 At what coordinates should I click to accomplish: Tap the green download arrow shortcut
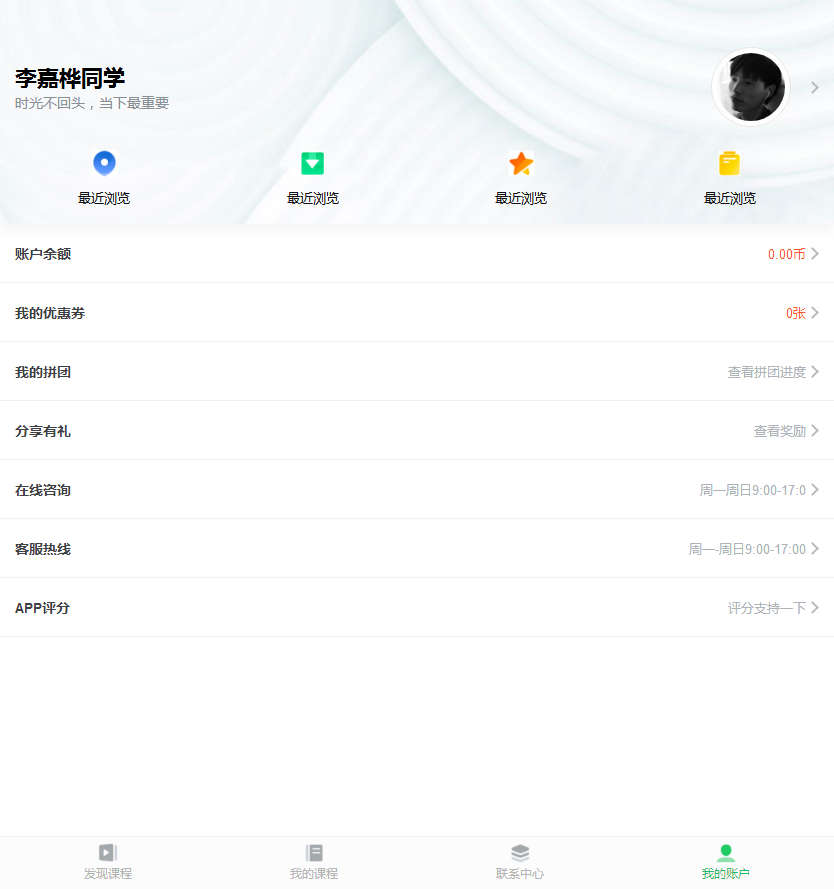(x=312, y=164)
